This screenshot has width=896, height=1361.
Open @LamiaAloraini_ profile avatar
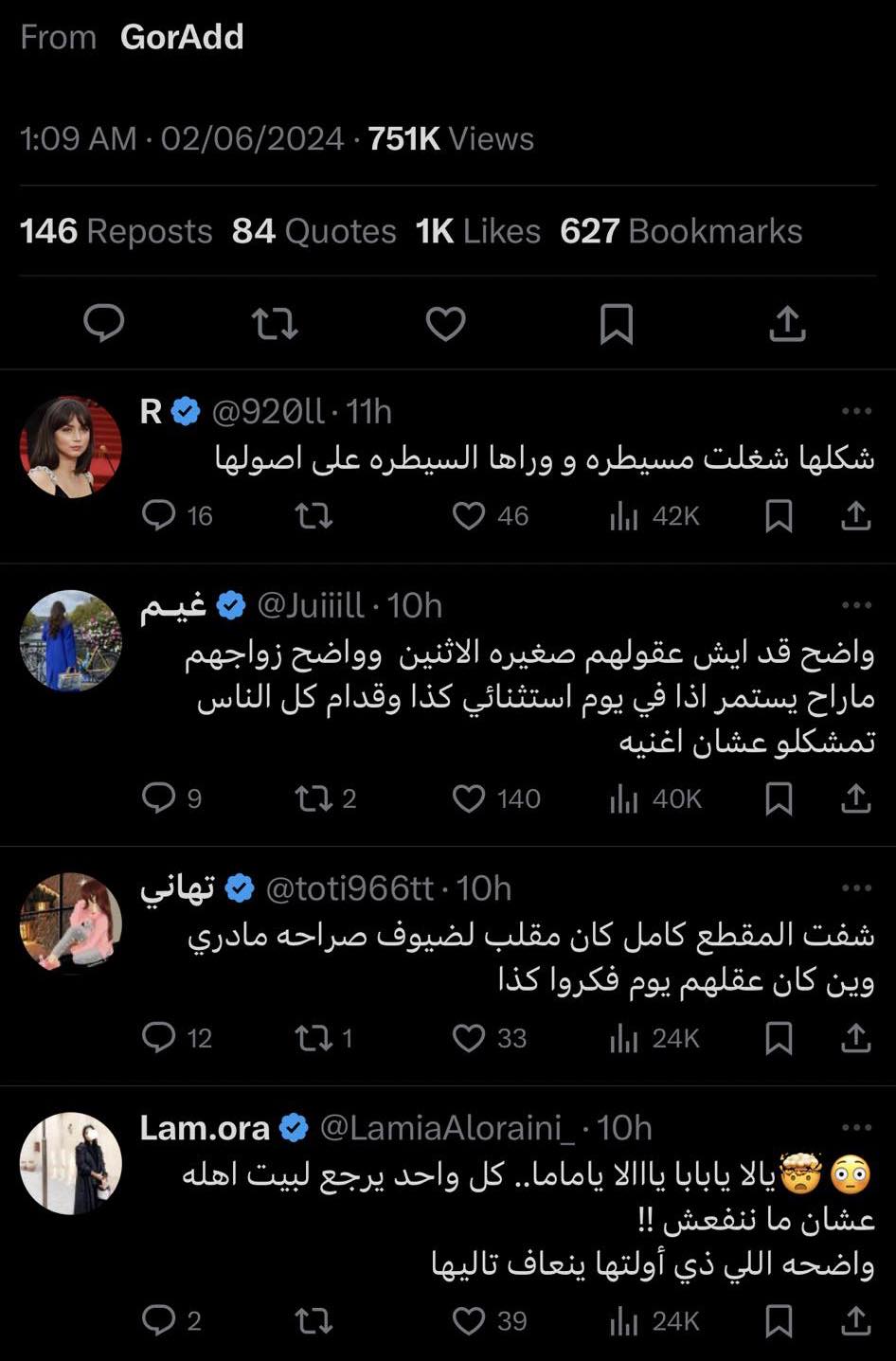71,1163
